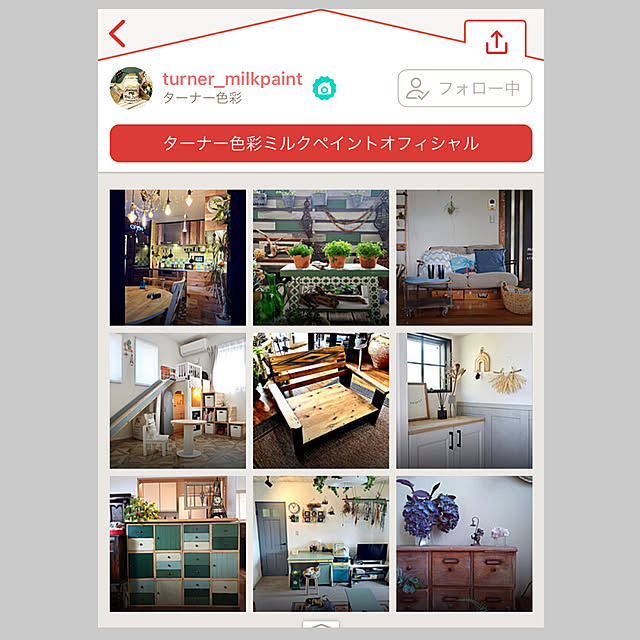
Task: Open the photo with three potted plants
Action: [320, 257]
